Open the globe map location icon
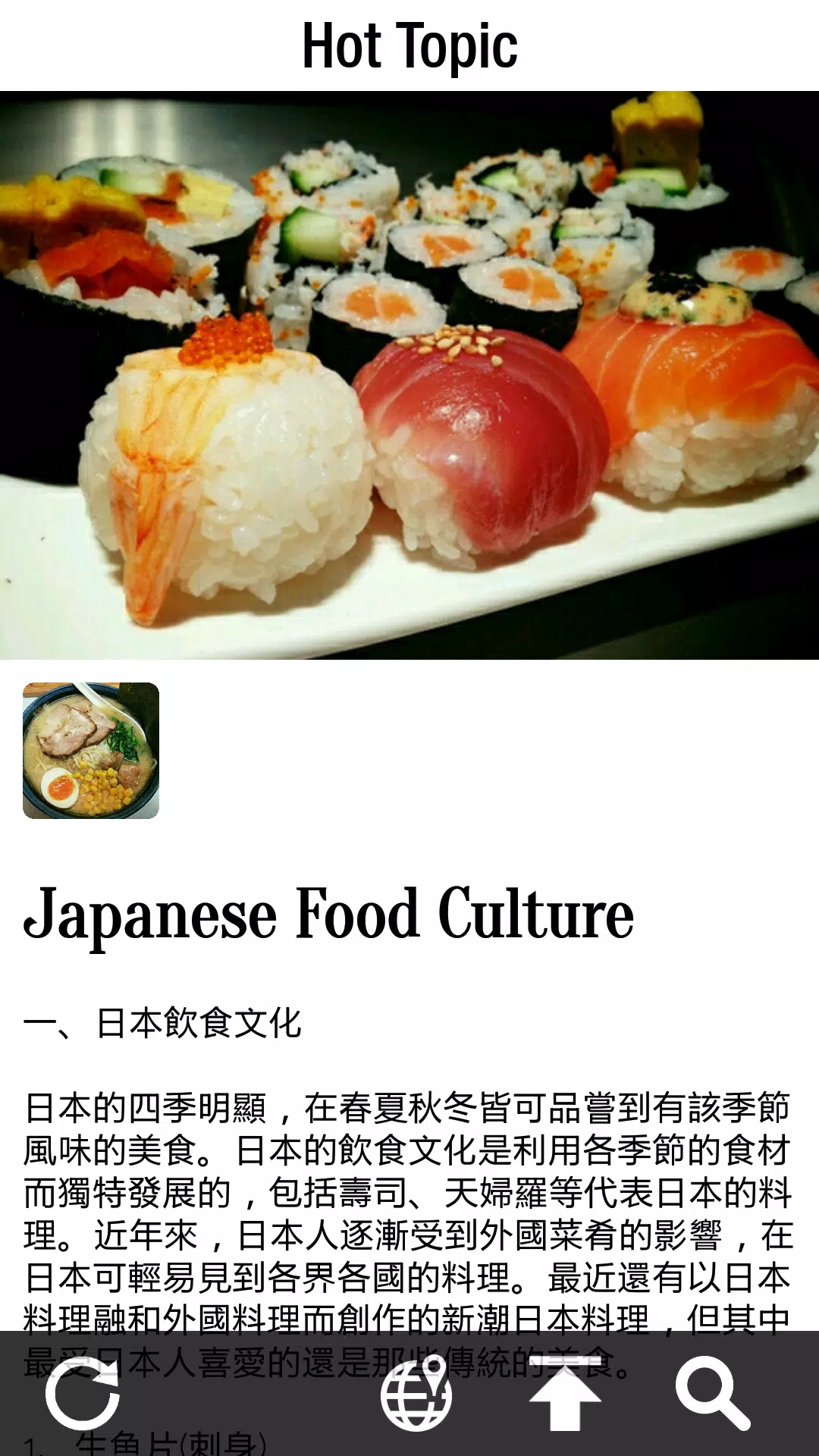 [416, 1394]
